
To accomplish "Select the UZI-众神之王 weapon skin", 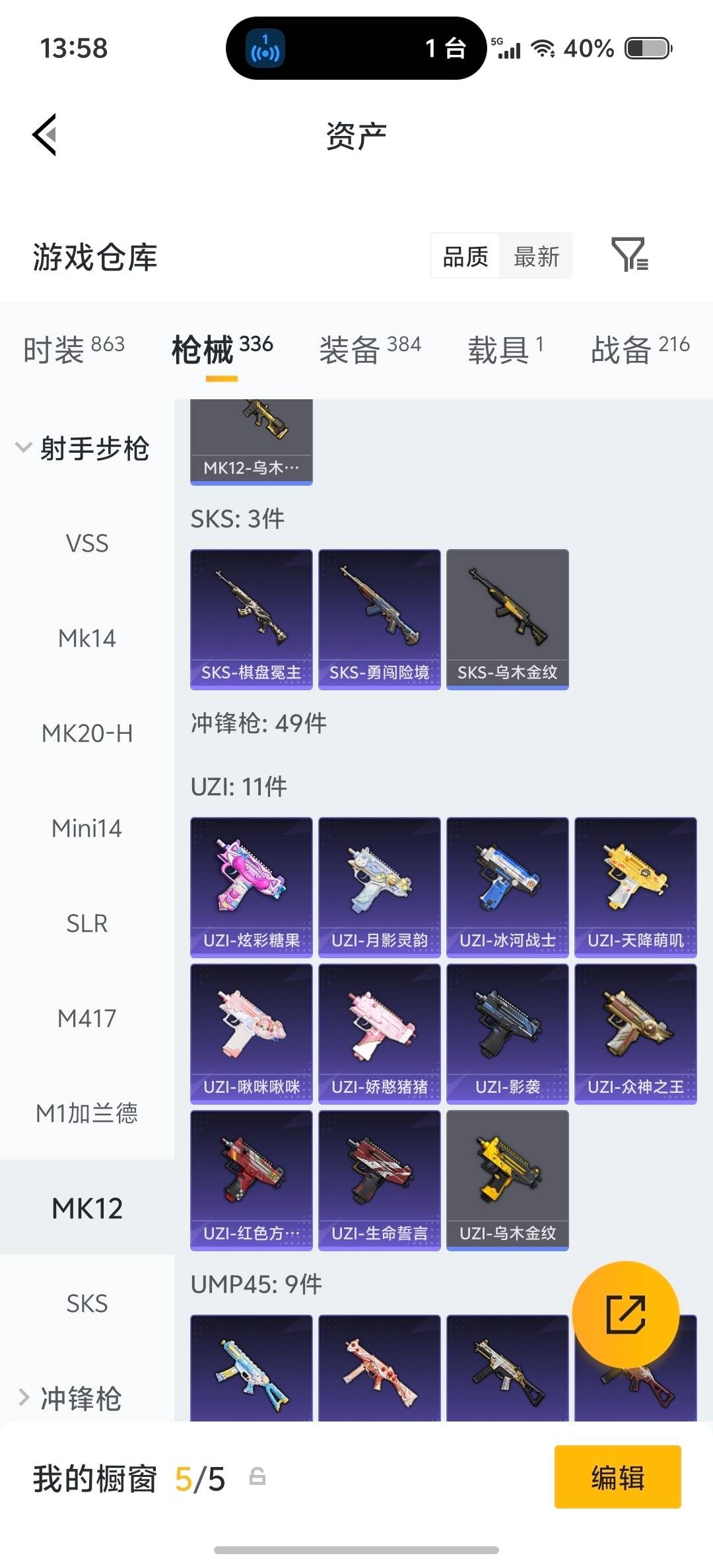I will pos(635,1033).
